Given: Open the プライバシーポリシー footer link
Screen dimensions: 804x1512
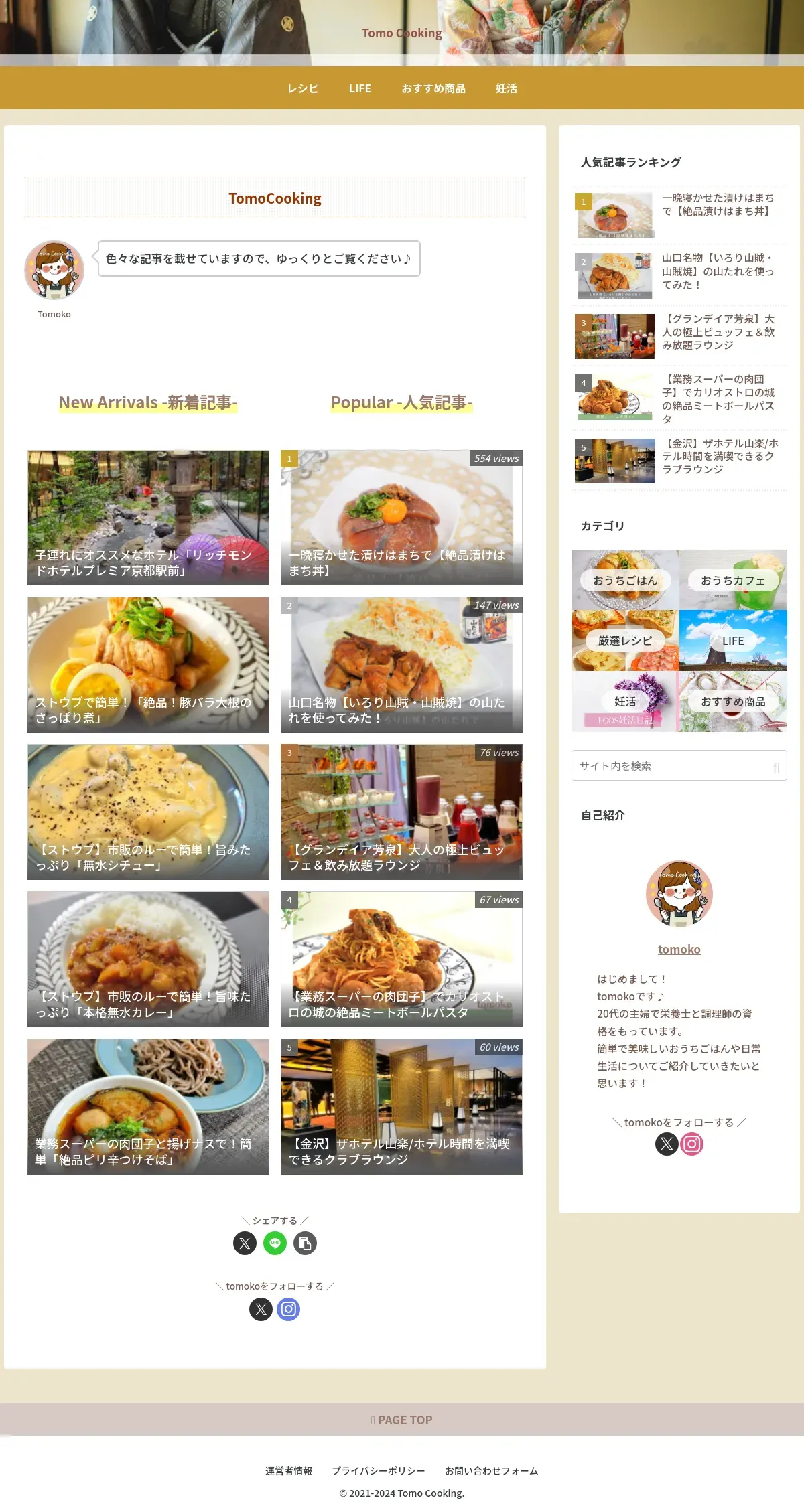Looking at the screenshot, I should click(379, 1471).
